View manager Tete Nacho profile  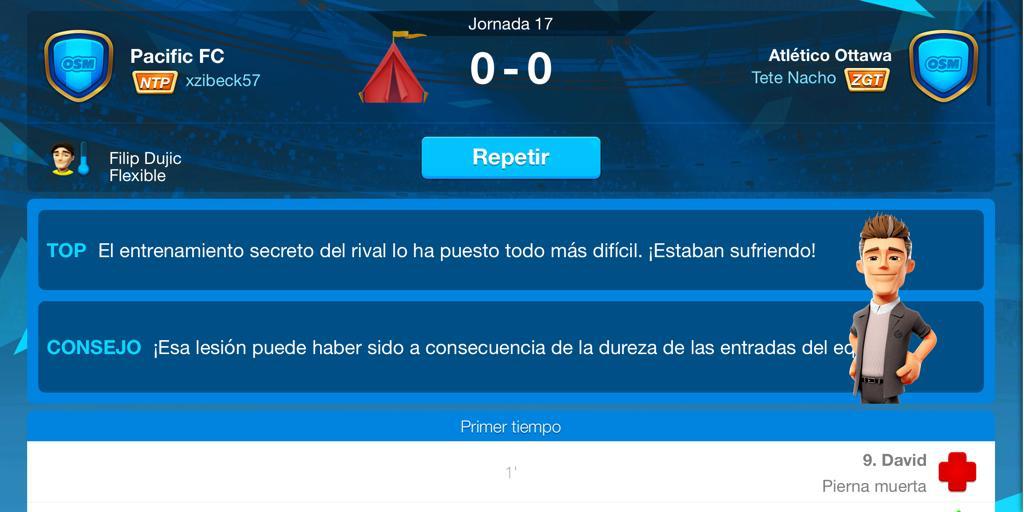click(793, 78)
